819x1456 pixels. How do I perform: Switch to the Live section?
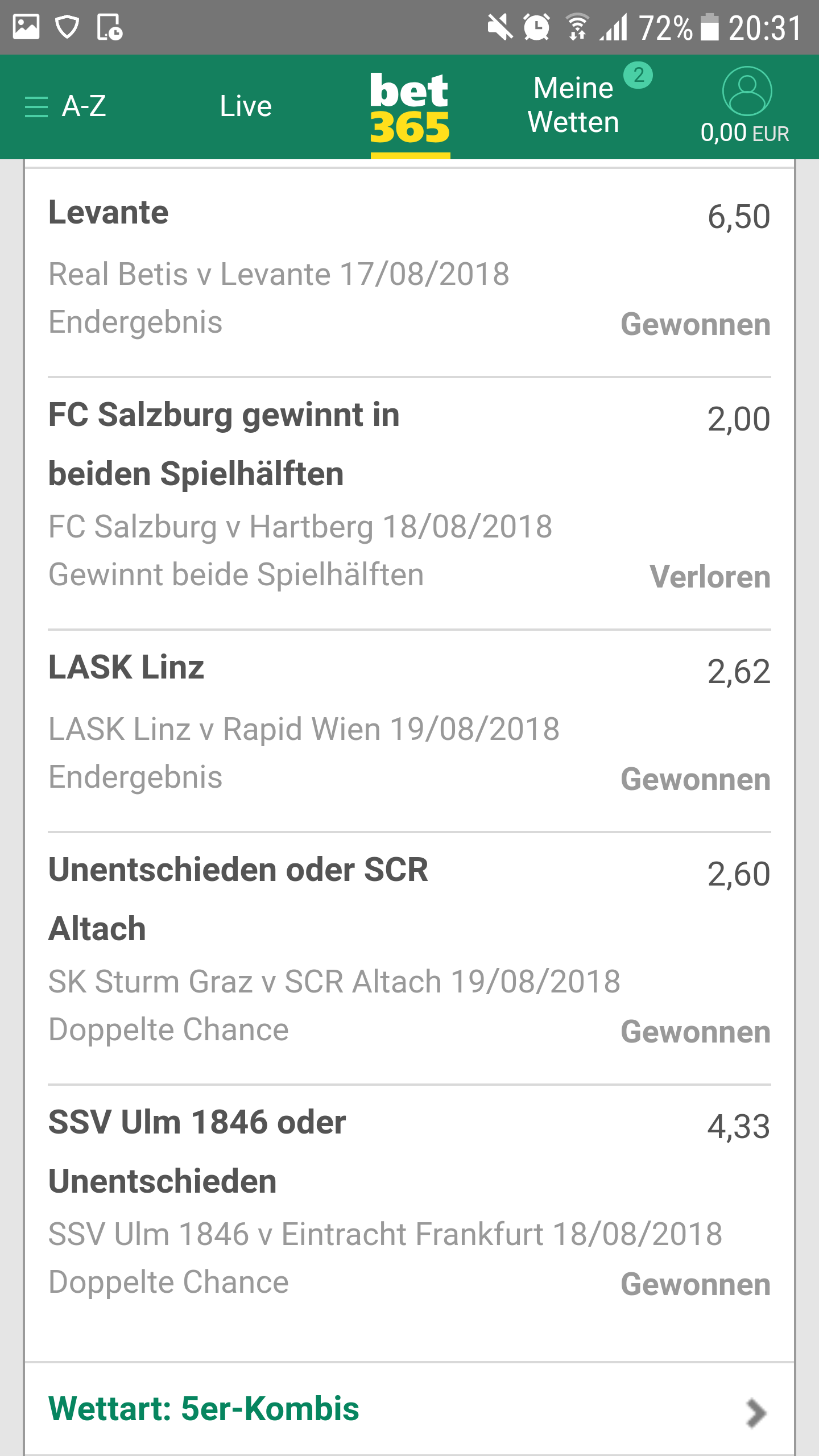[246, 106]
